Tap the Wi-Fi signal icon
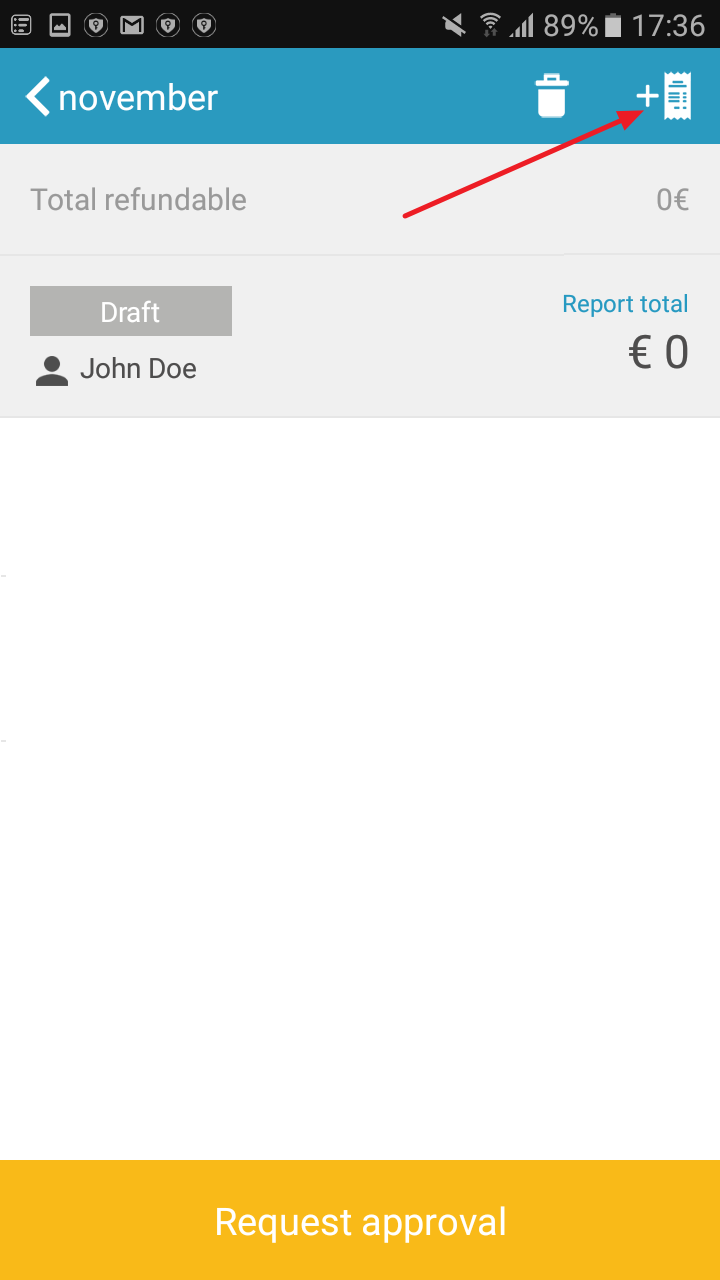Viewport: 720px width, 1280px height. point(489,24)
